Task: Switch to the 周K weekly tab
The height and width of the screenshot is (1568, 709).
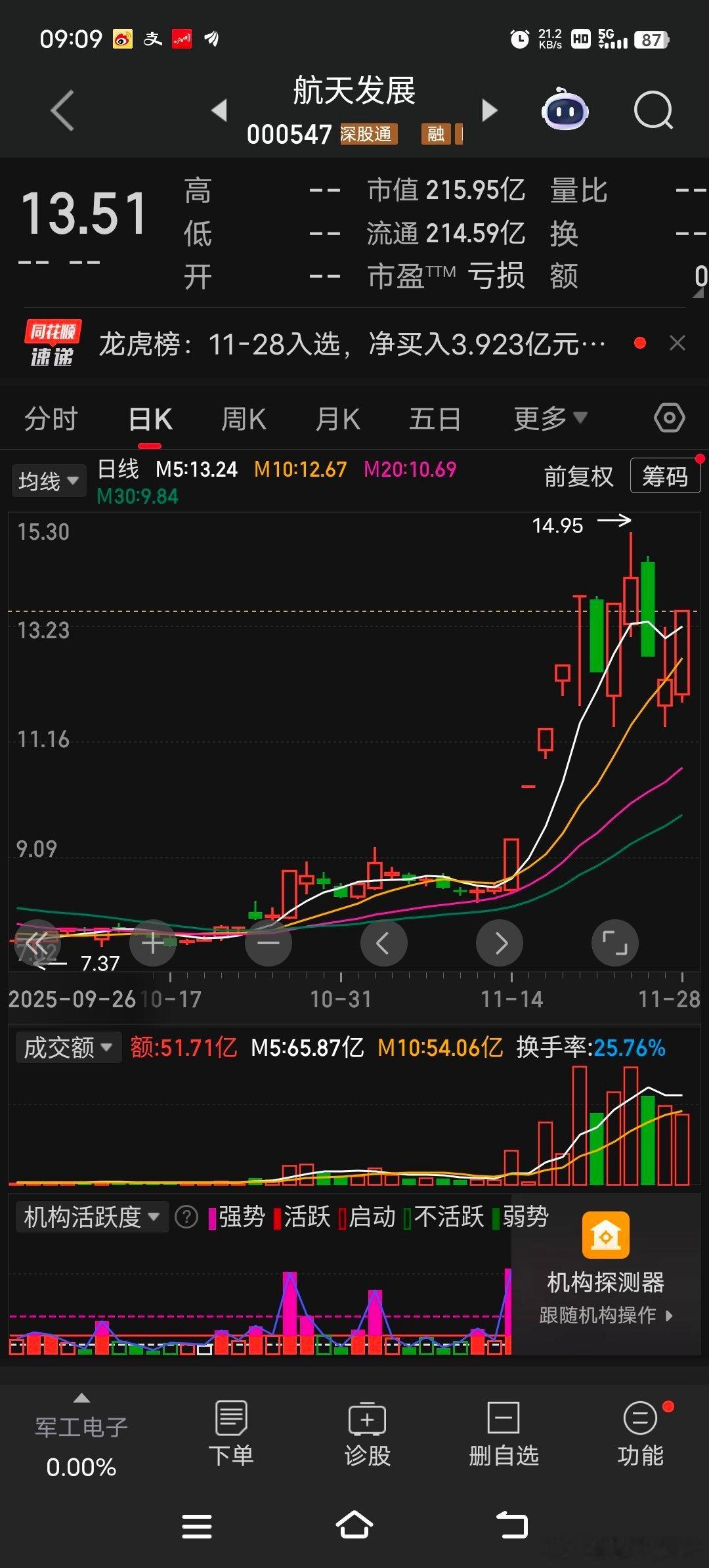Action: (243, 418)
